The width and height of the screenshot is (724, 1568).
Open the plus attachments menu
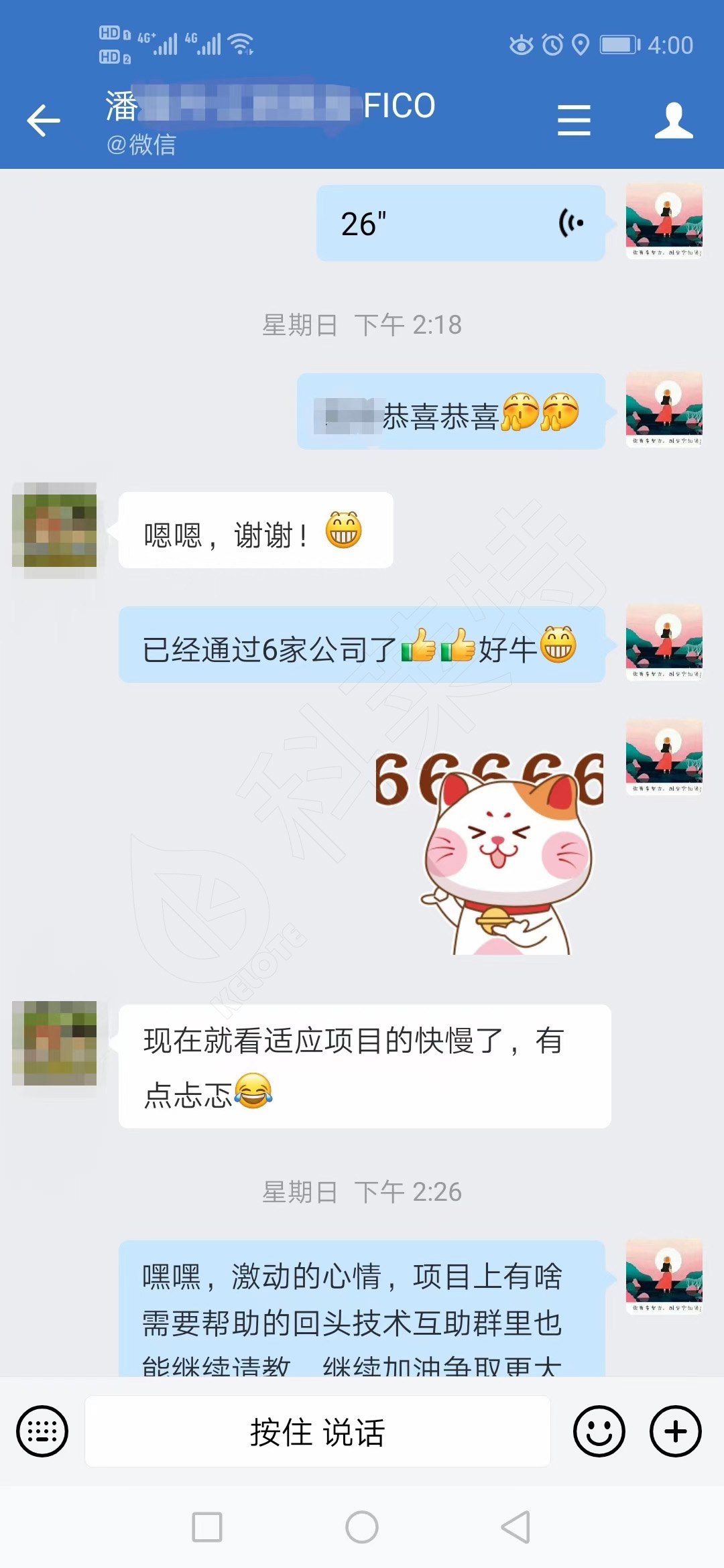click(675, 1431)
